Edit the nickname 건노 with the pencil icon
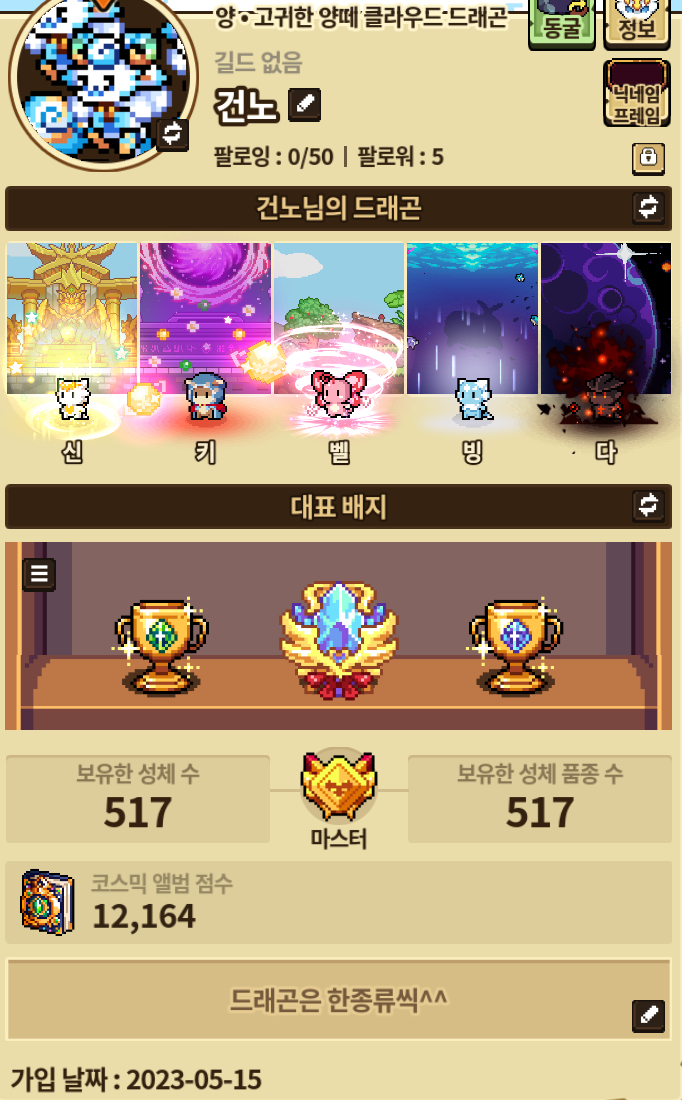Image resolution: width=682 pixels, height=1100 pixels. (x=304, y=104)
